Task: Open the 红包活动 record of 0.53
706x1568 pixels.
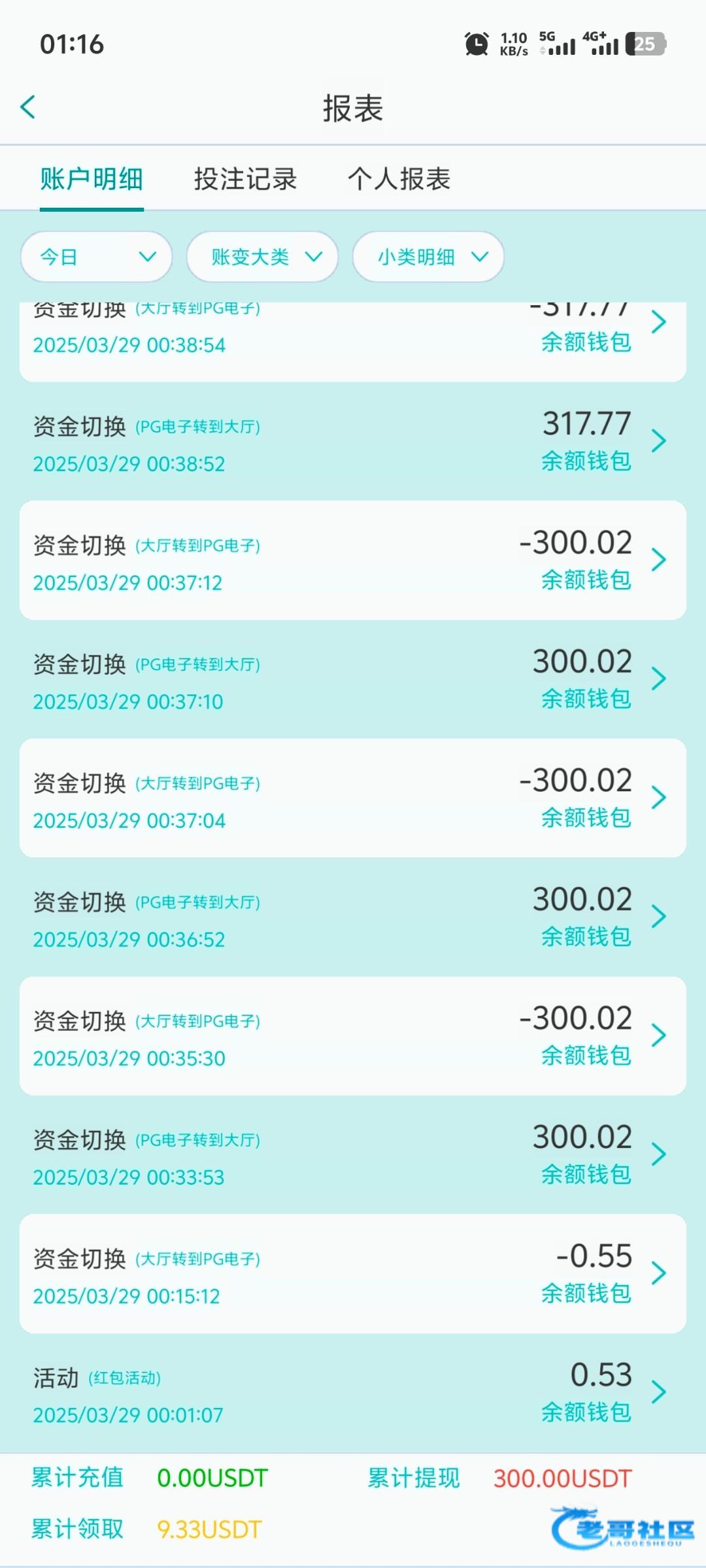Action: [353, 1393]
